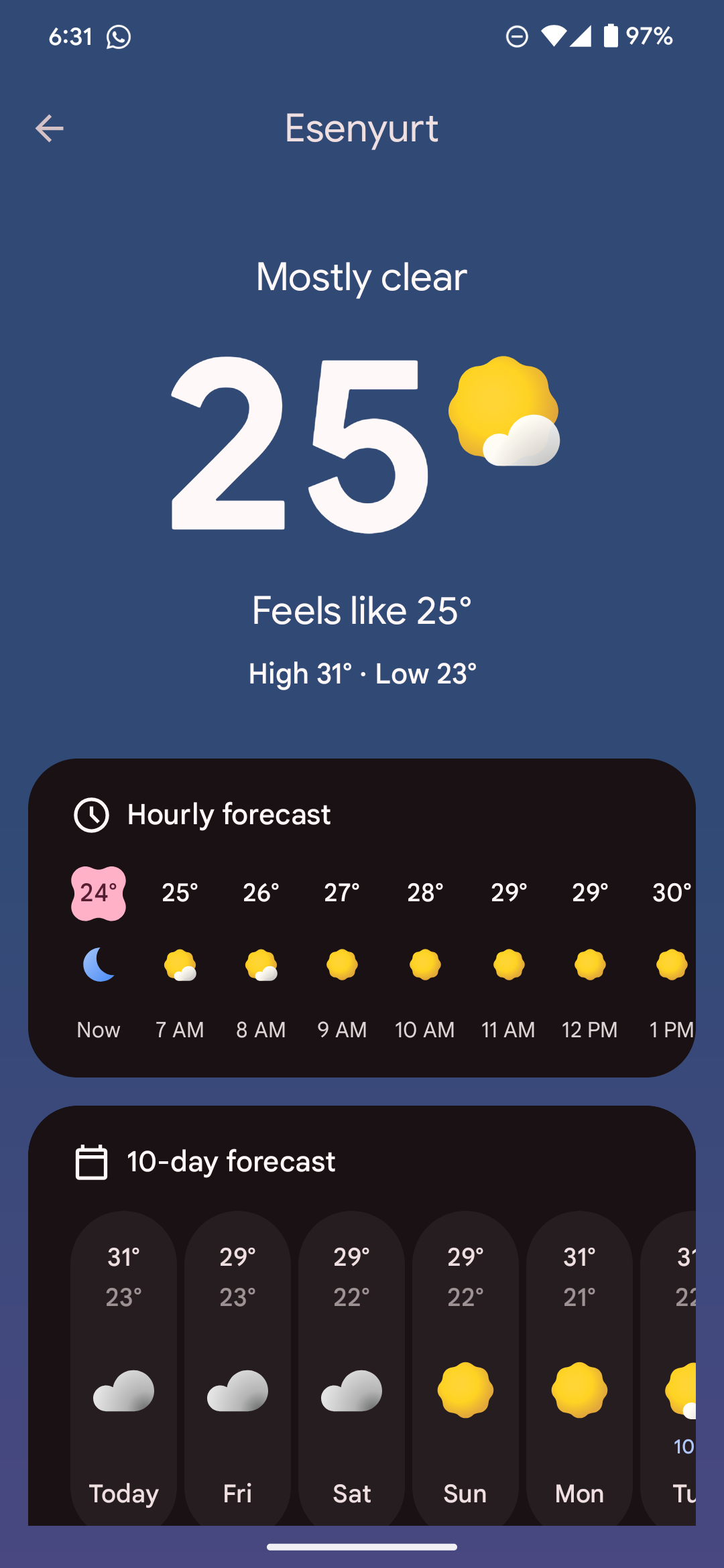The width and height of the screenshot is (724, 1568).
Task: Go back using the top-left arrow
Action: pos(50,129)
